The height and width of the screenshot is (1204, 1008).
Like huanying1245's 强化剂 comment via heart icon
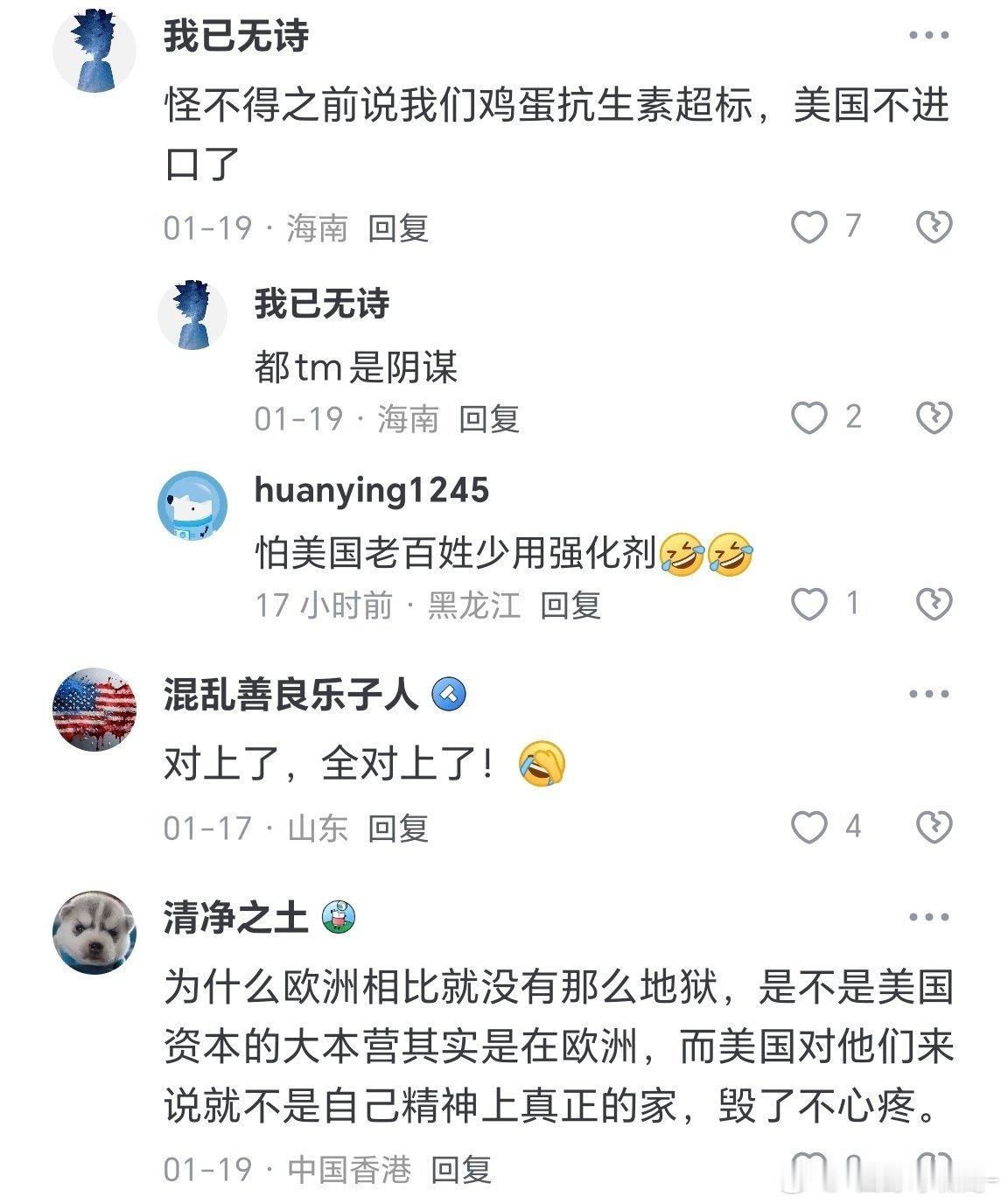(x=810, y=604)
